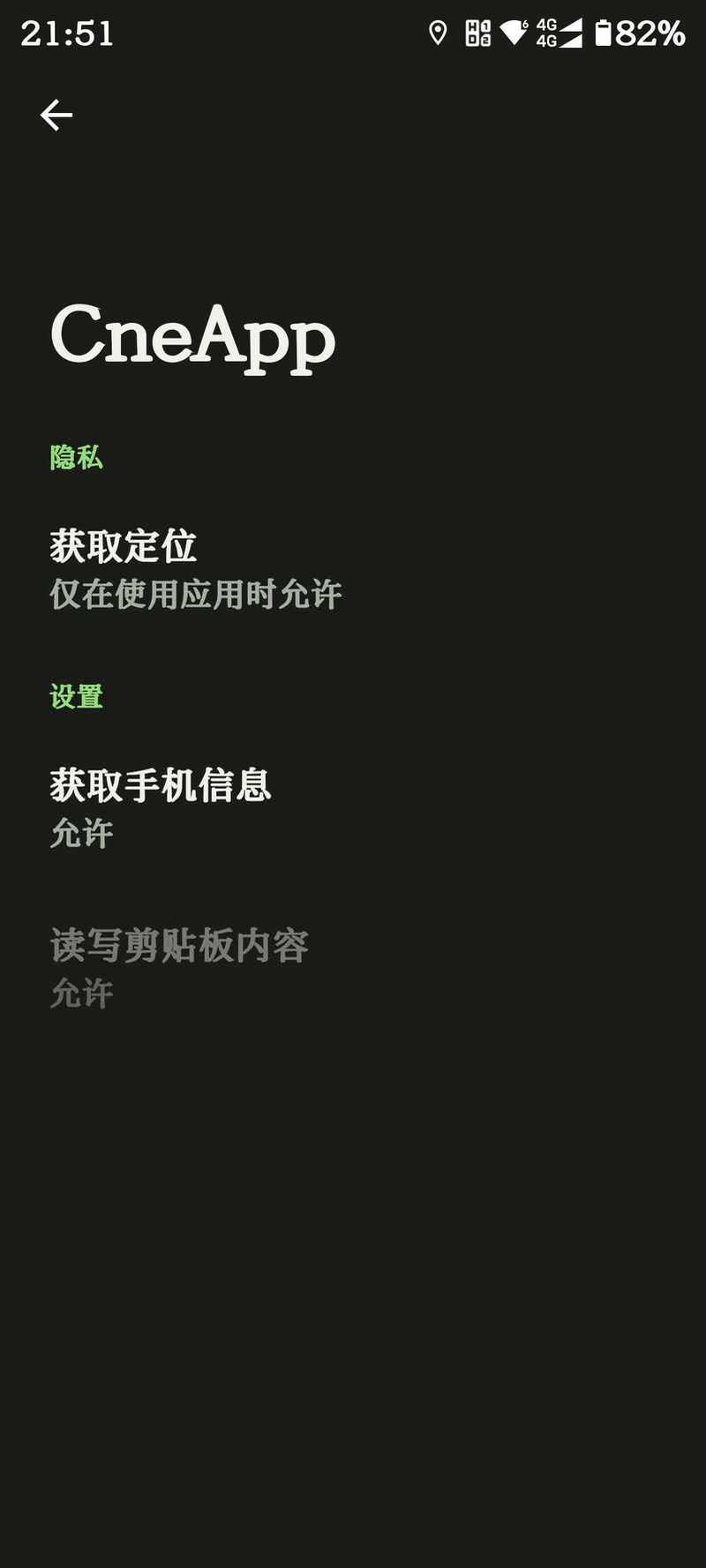Go back using the arrow icon
The height and width of the screenshot is (1568, 706).
click(x=56, y=115)
